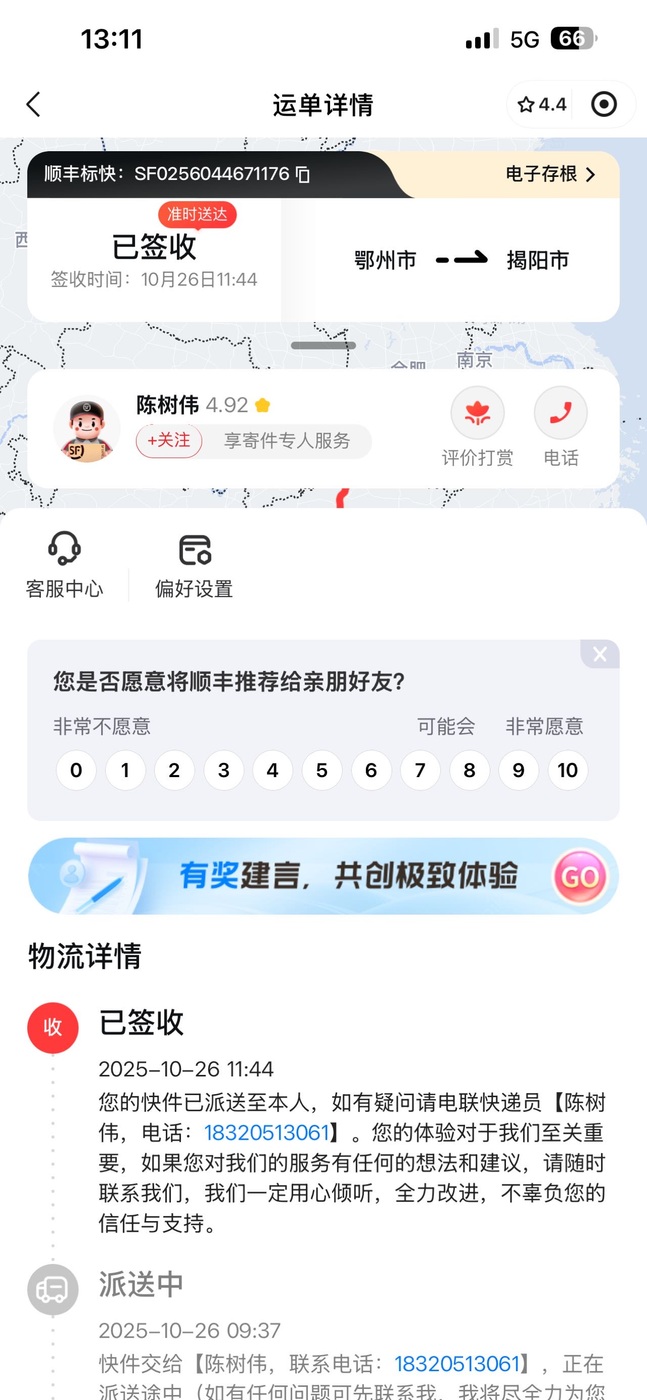Open 客服中心 customer service
The image size is (647, 1400).
(x=64, y=565)
